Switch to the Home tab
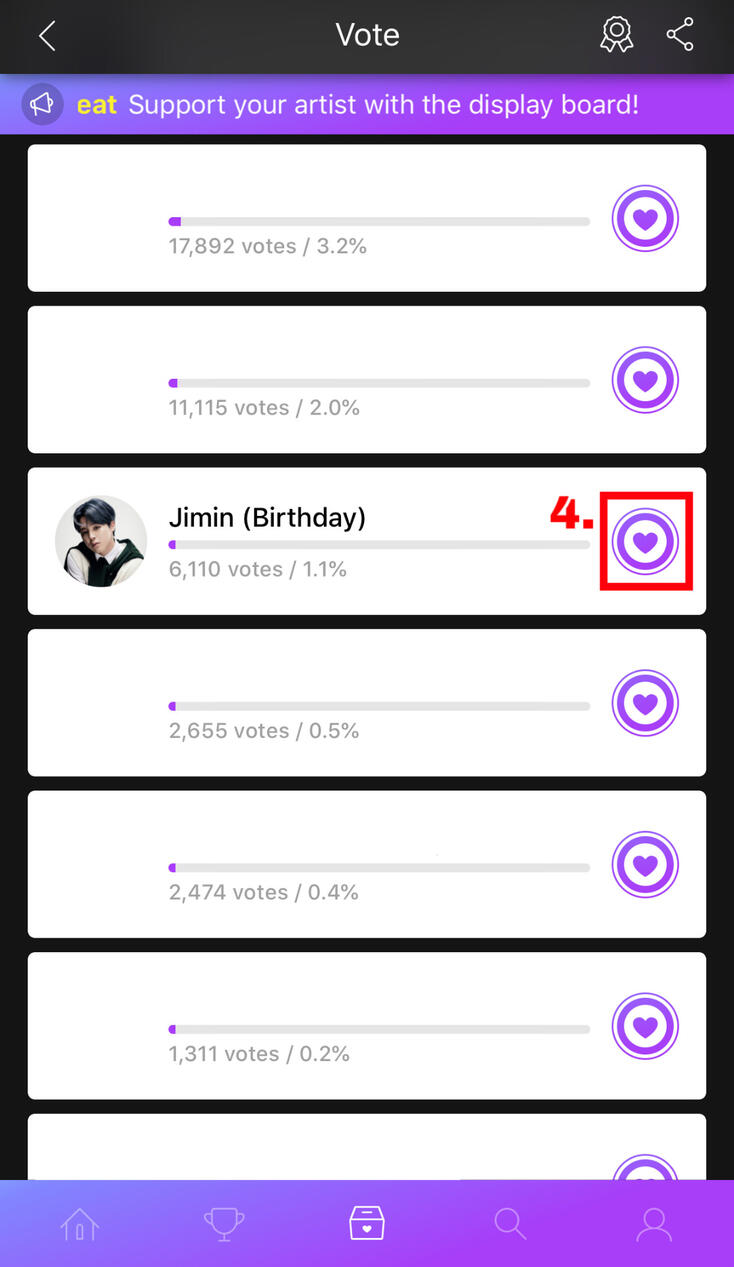The image size is (734, 1267). pos(80,1224)
